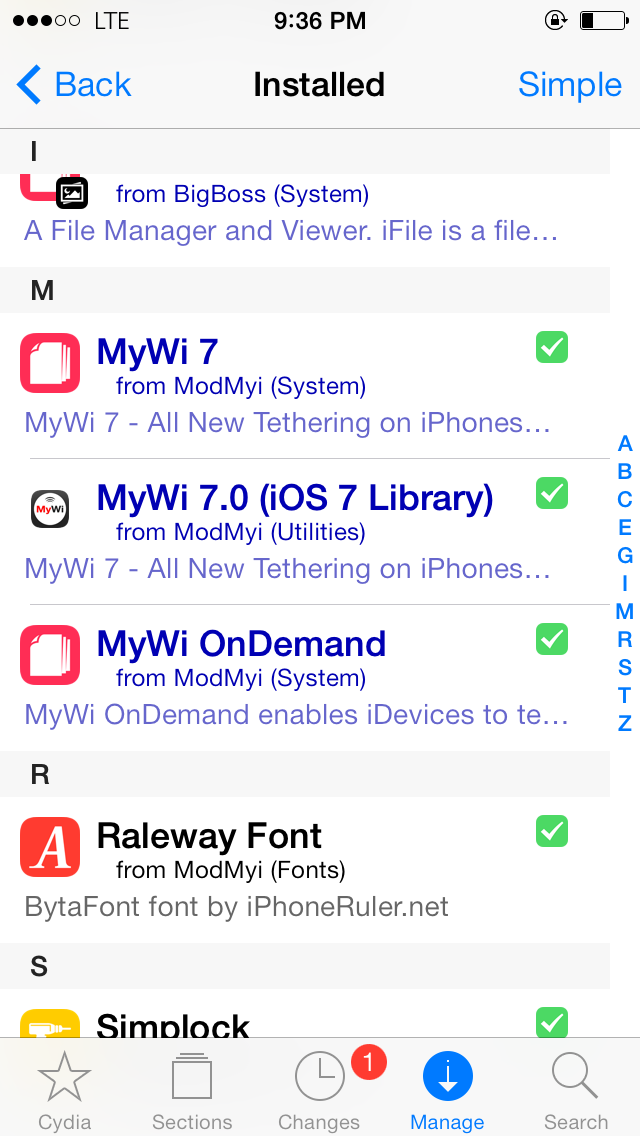The width and height of the screenshot is (640, 1136).
Task: Jump to letter T in index
Action: coord(625,695)
